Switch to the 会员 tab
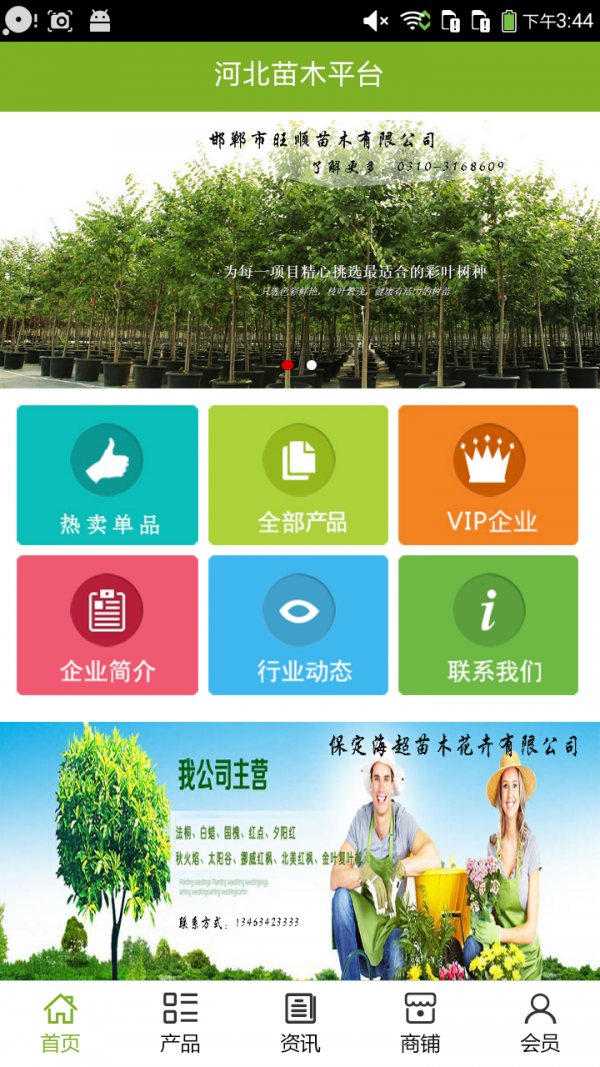The width and height of the screenshot is (600, 1067). coord(540,1022)
